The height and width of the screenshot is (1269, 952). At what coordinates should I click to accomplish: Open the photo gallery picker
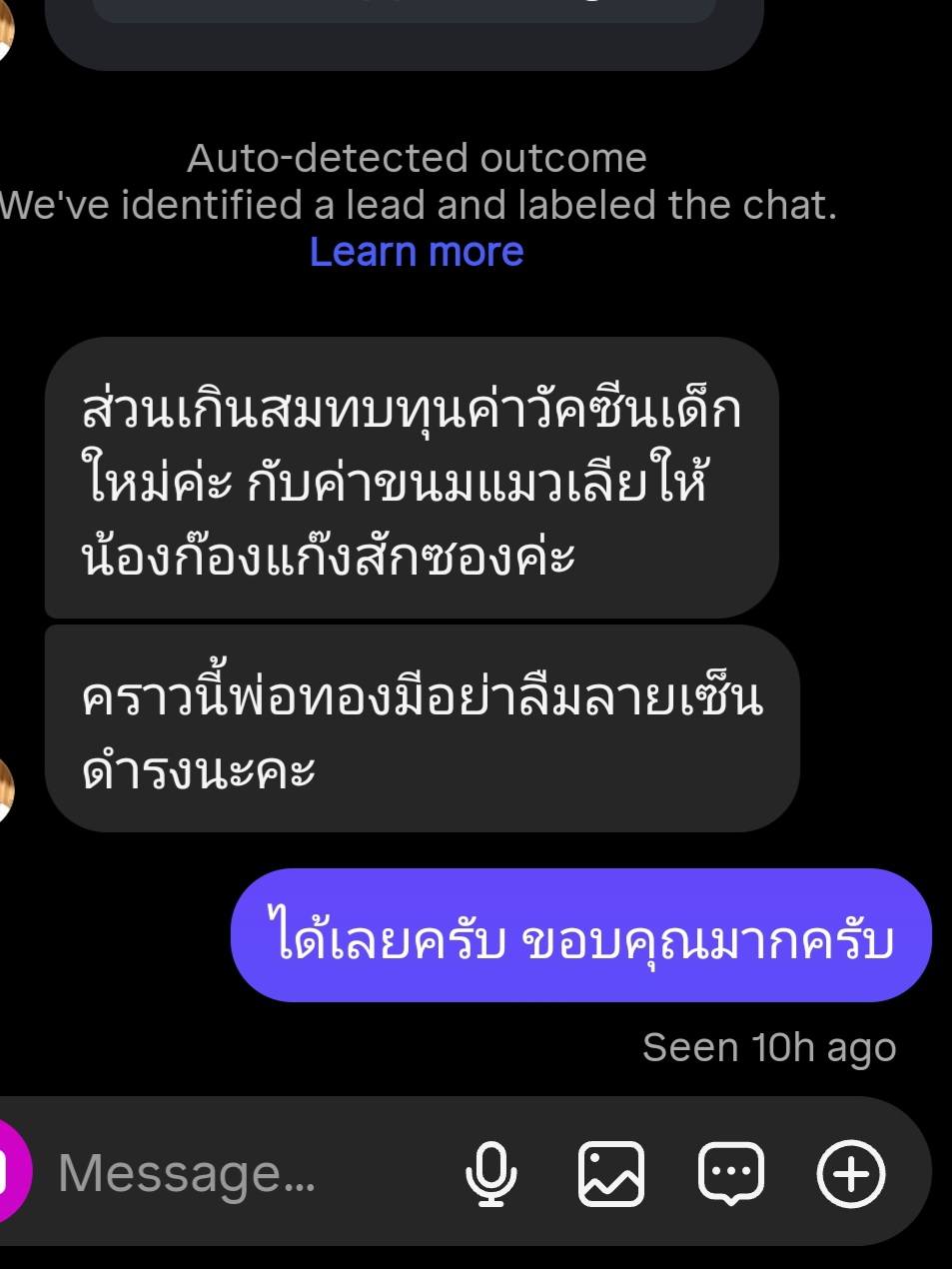click(x=611, y=1173)
